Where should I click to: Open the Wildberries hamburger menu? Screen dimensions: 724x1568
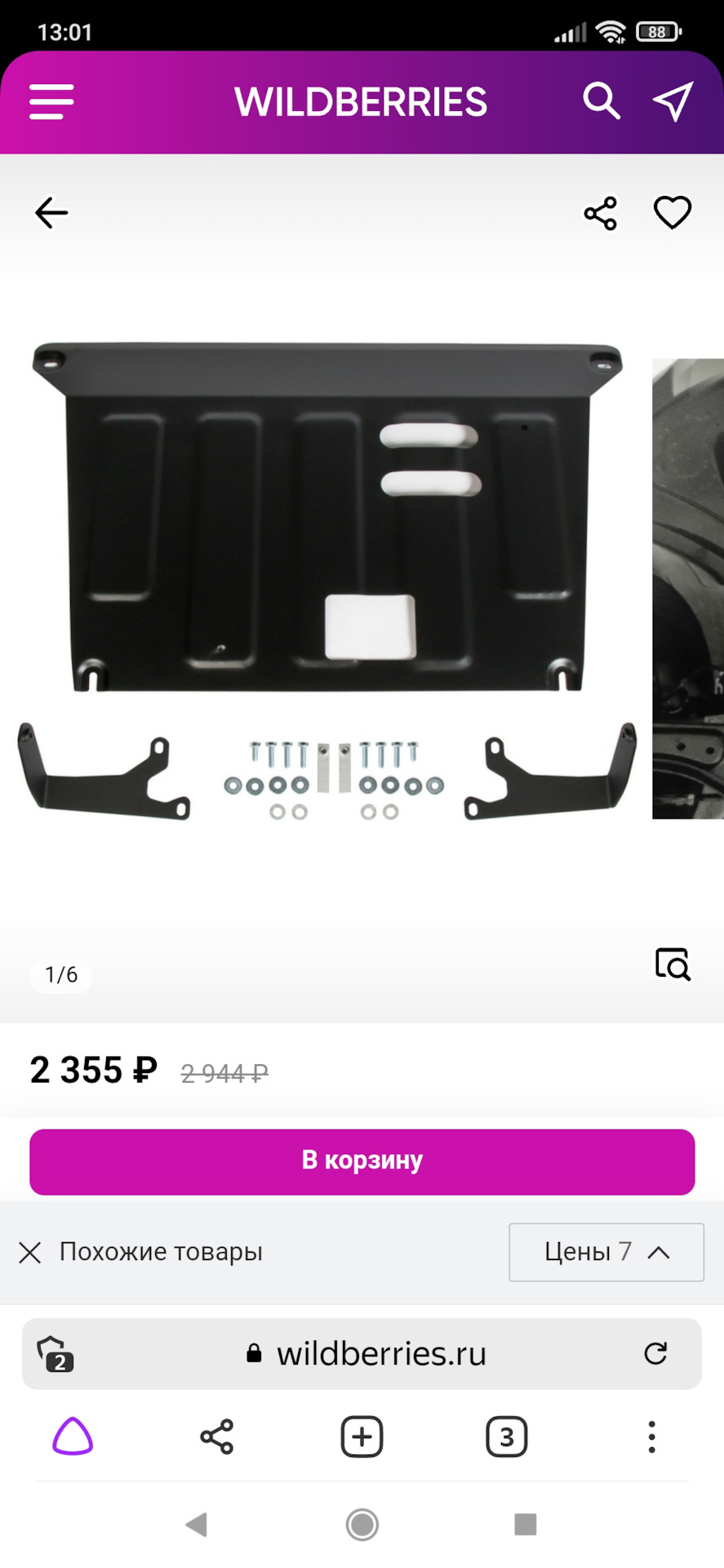click(51, 102)
